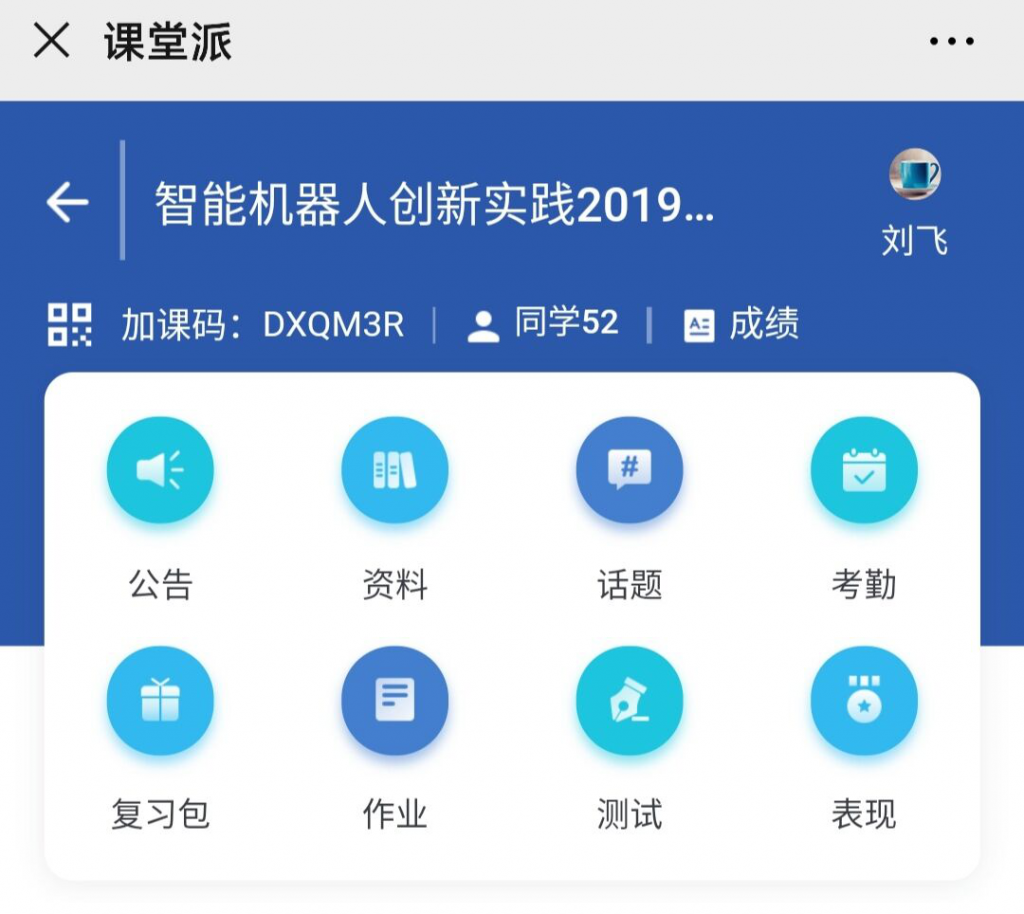Open the 考勤 attendance section
The height and width of the screenshot is (914, 1024).
(863, 470)
